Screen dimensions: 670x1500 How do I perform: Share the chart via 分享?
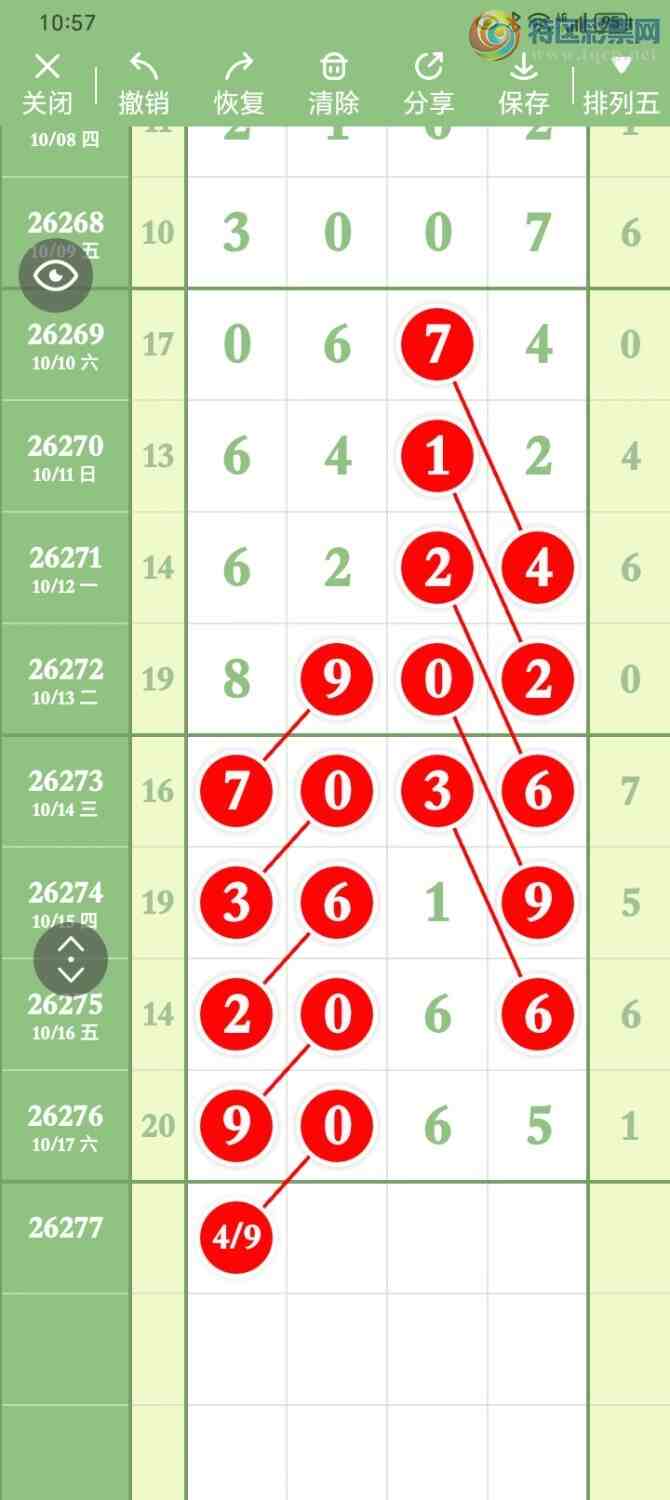[x=428, y=84]
